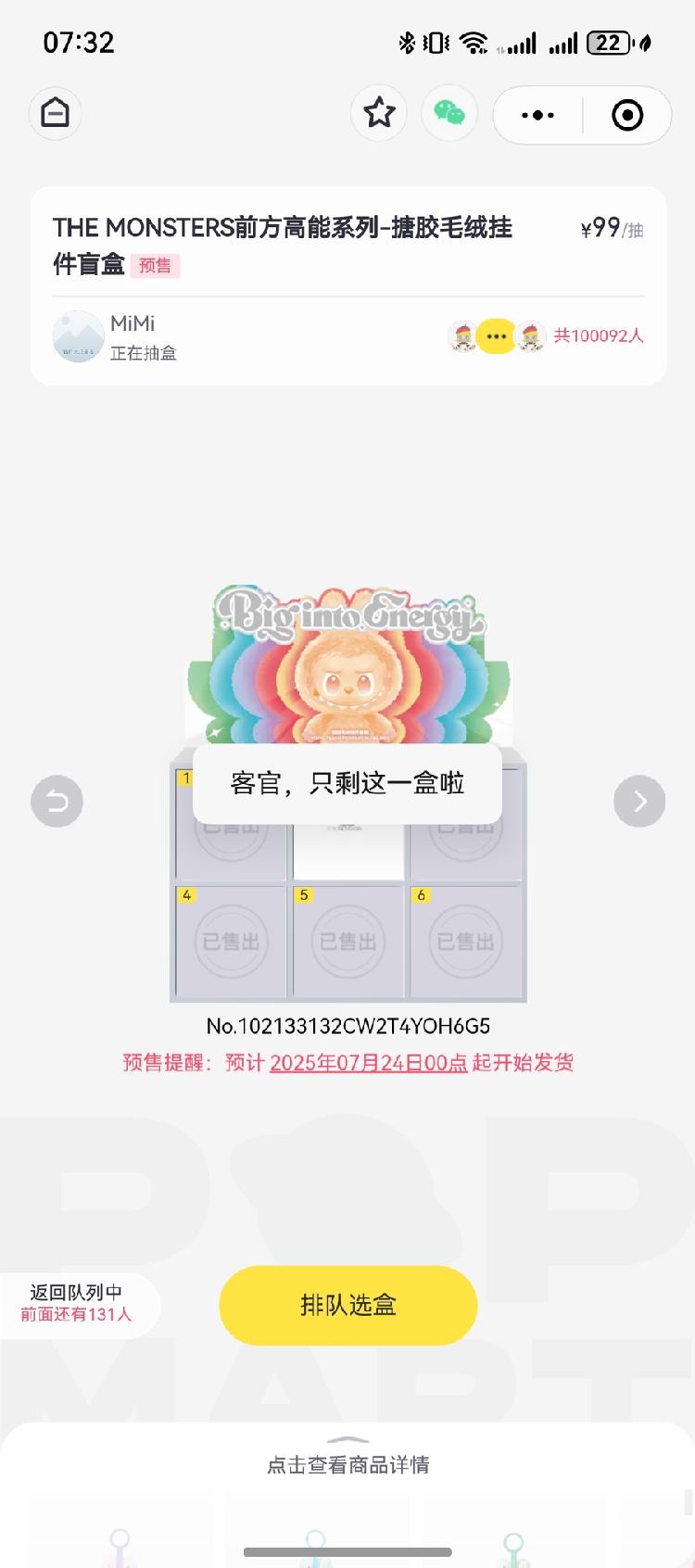Tap 排队选盒 to queue for a box

tap(347, 1305)
